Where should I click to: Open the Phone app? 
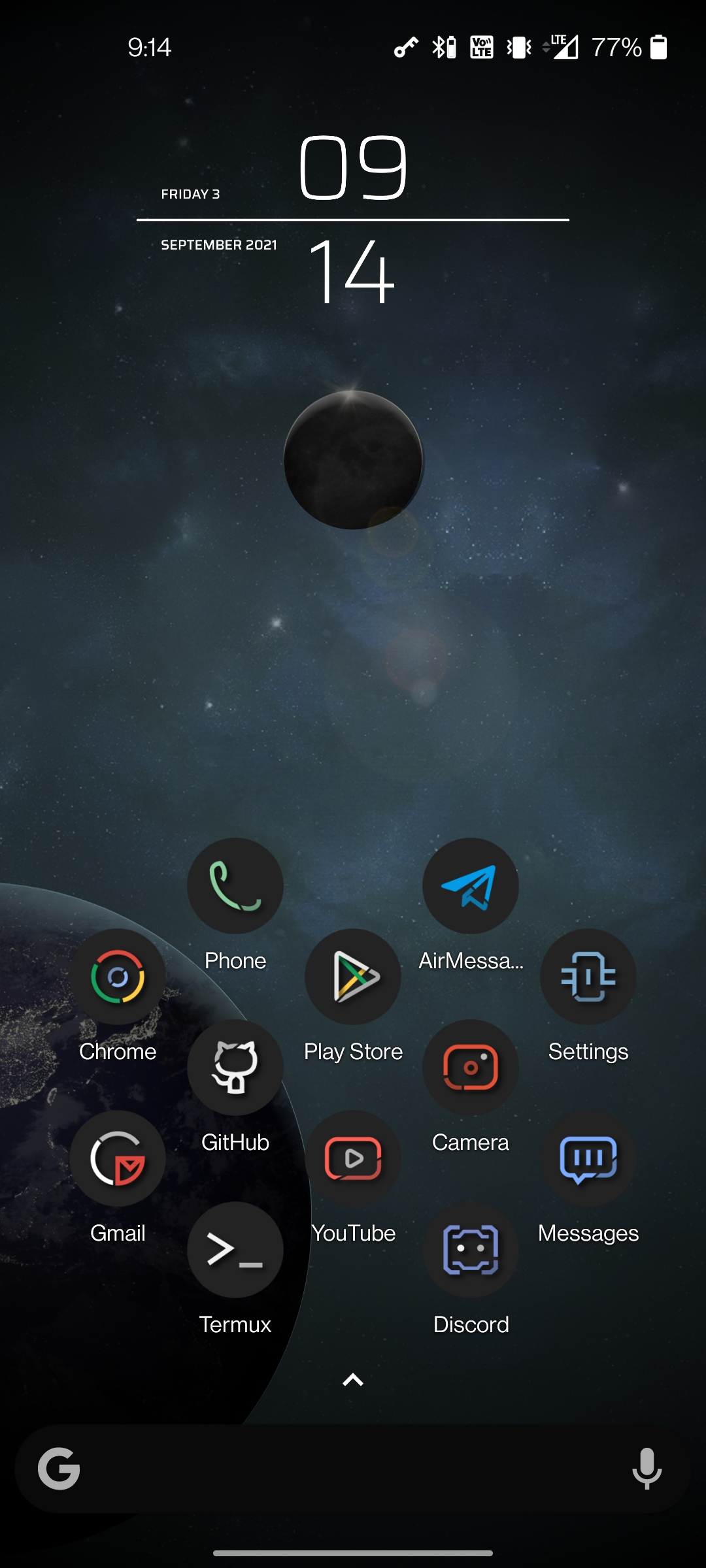[235, 886]
